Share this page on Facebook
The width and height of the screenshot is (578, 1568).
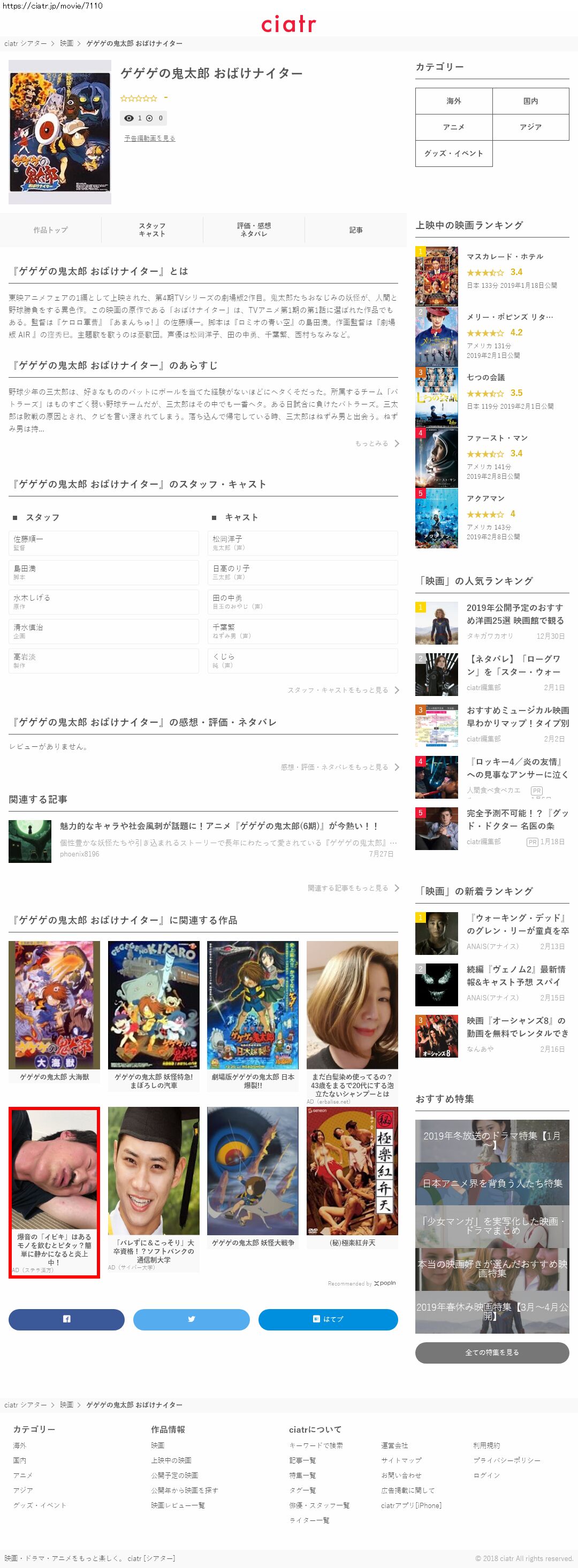(x=66, y=1318)
